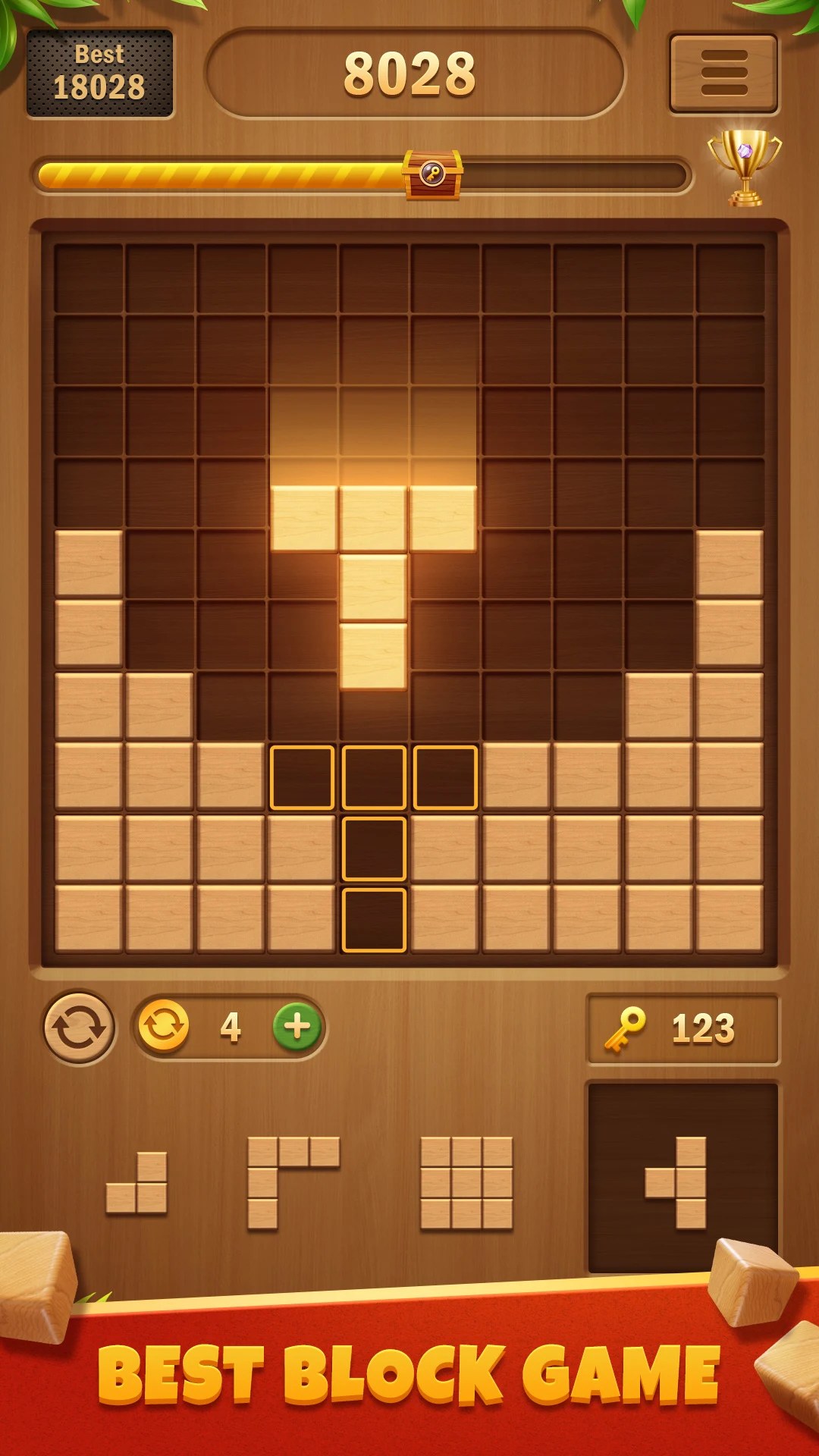Viewport: 819px width, 1456px height.
Task: Open the hamburger menu button
Action: click(x=723, y=74)
